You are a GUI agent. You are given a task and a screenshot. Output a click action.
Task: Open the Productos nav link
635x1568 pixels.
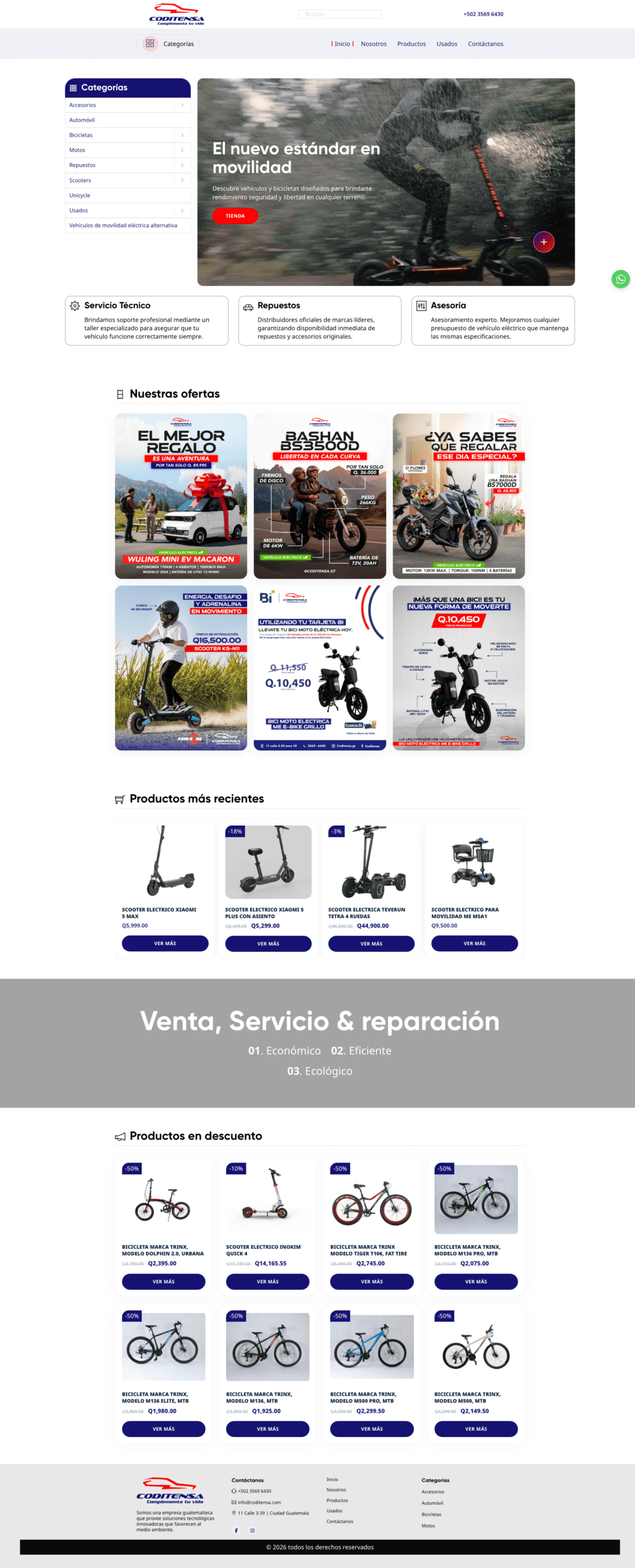pos(411,44)
